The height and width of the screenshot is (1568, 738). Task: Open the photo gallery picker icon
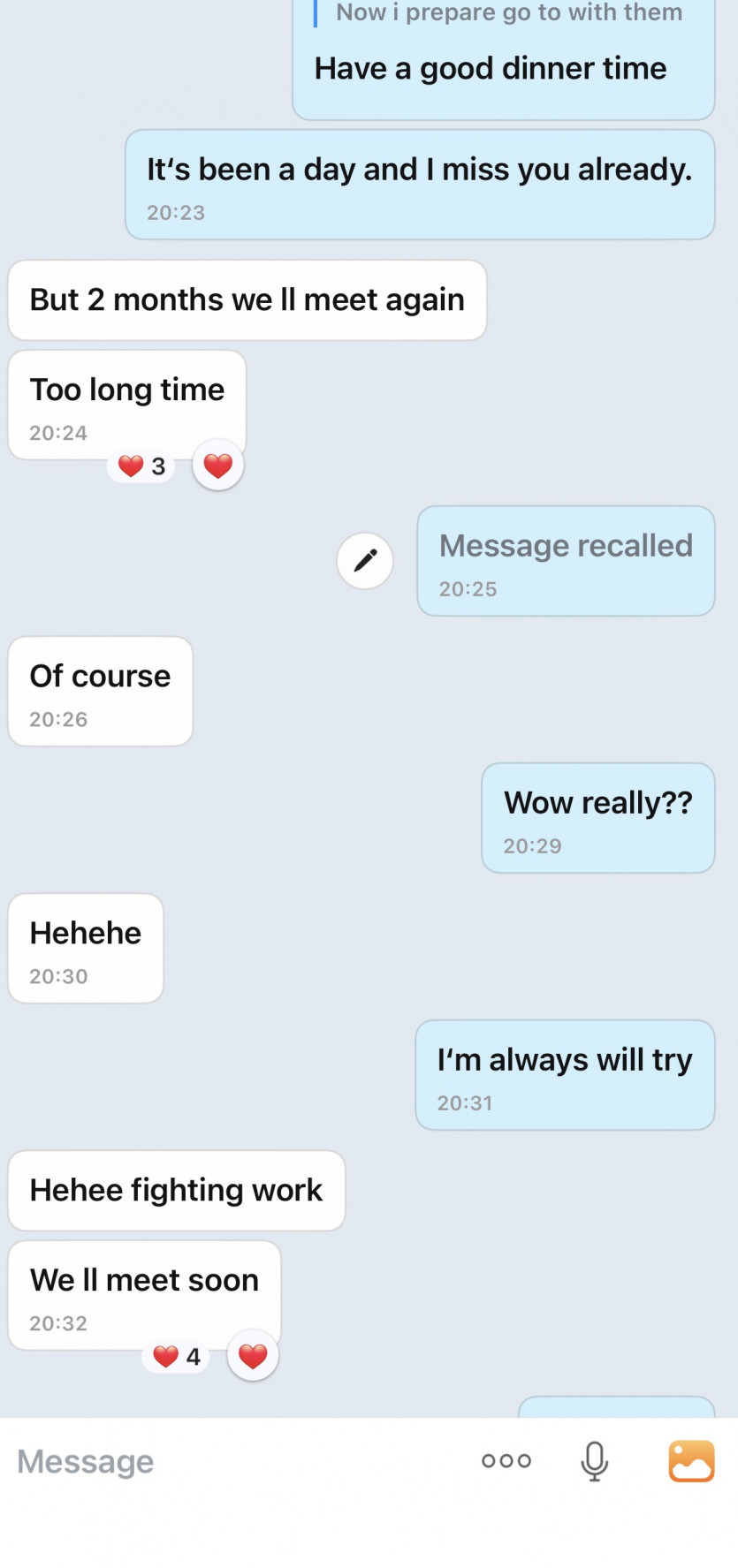coord(693,1461)
